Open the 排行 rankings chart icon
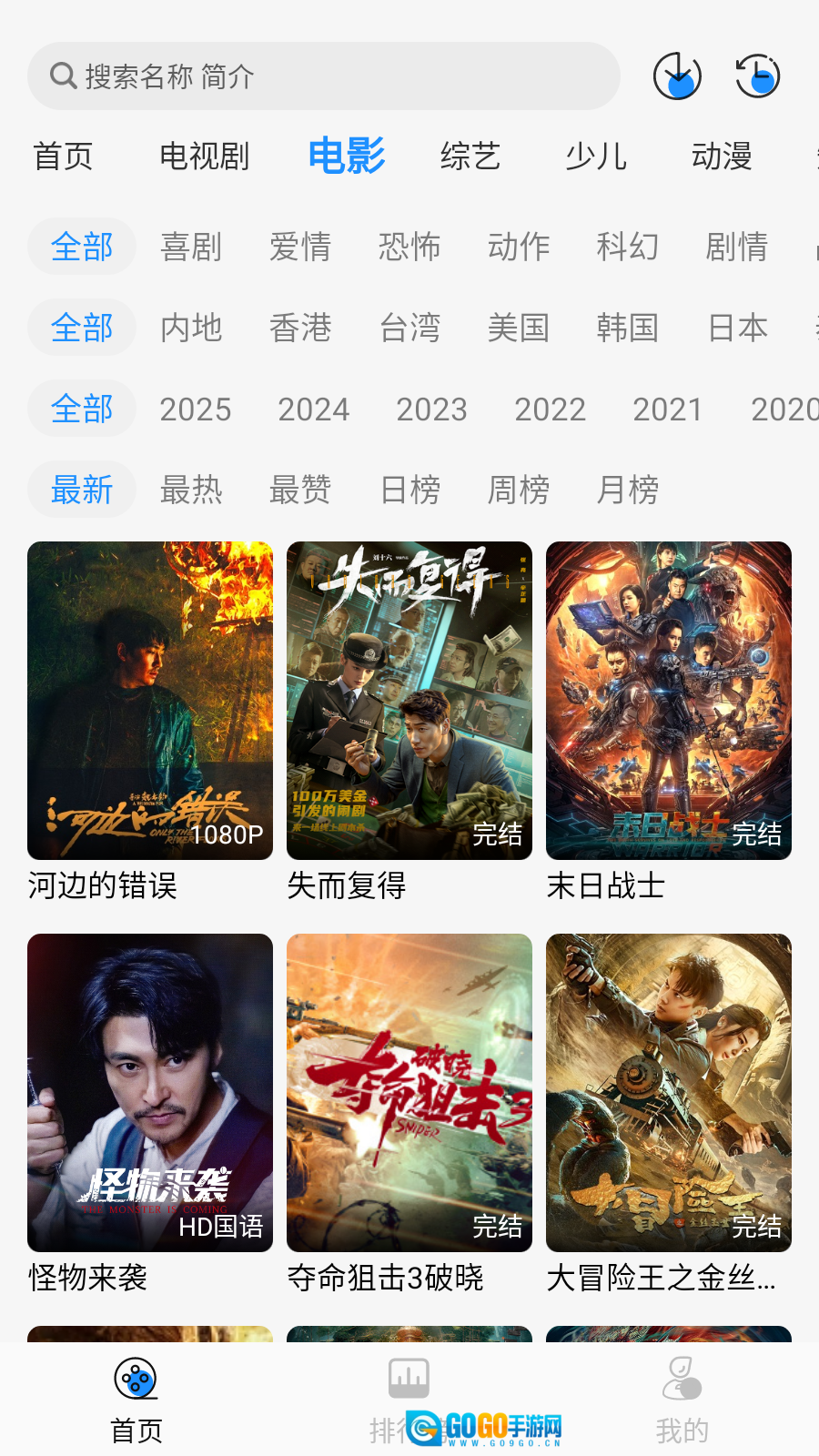 click(x=409, y=1377)
